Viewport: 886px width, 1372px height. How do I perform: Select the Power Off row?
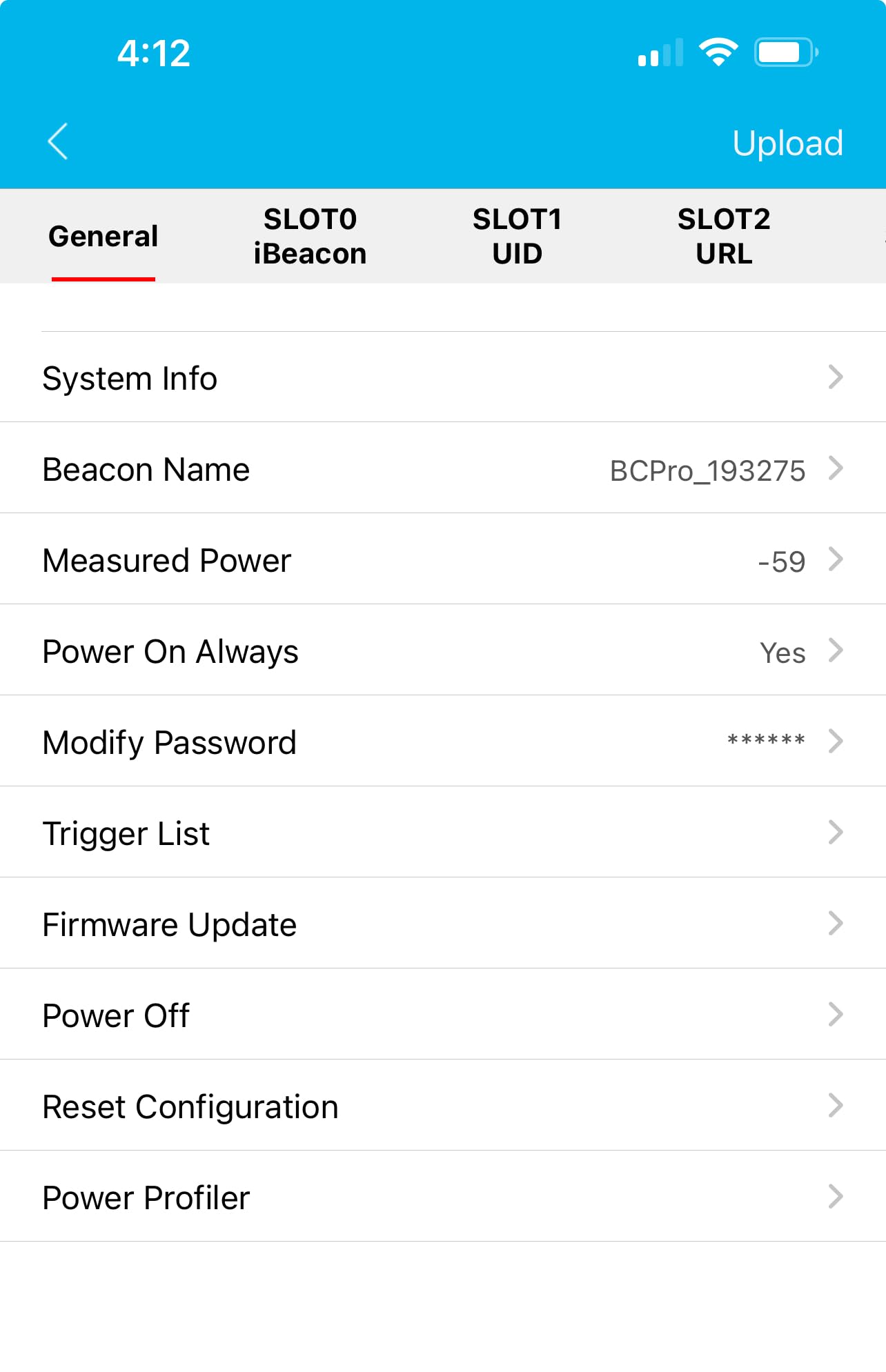tap(442, 1015)
